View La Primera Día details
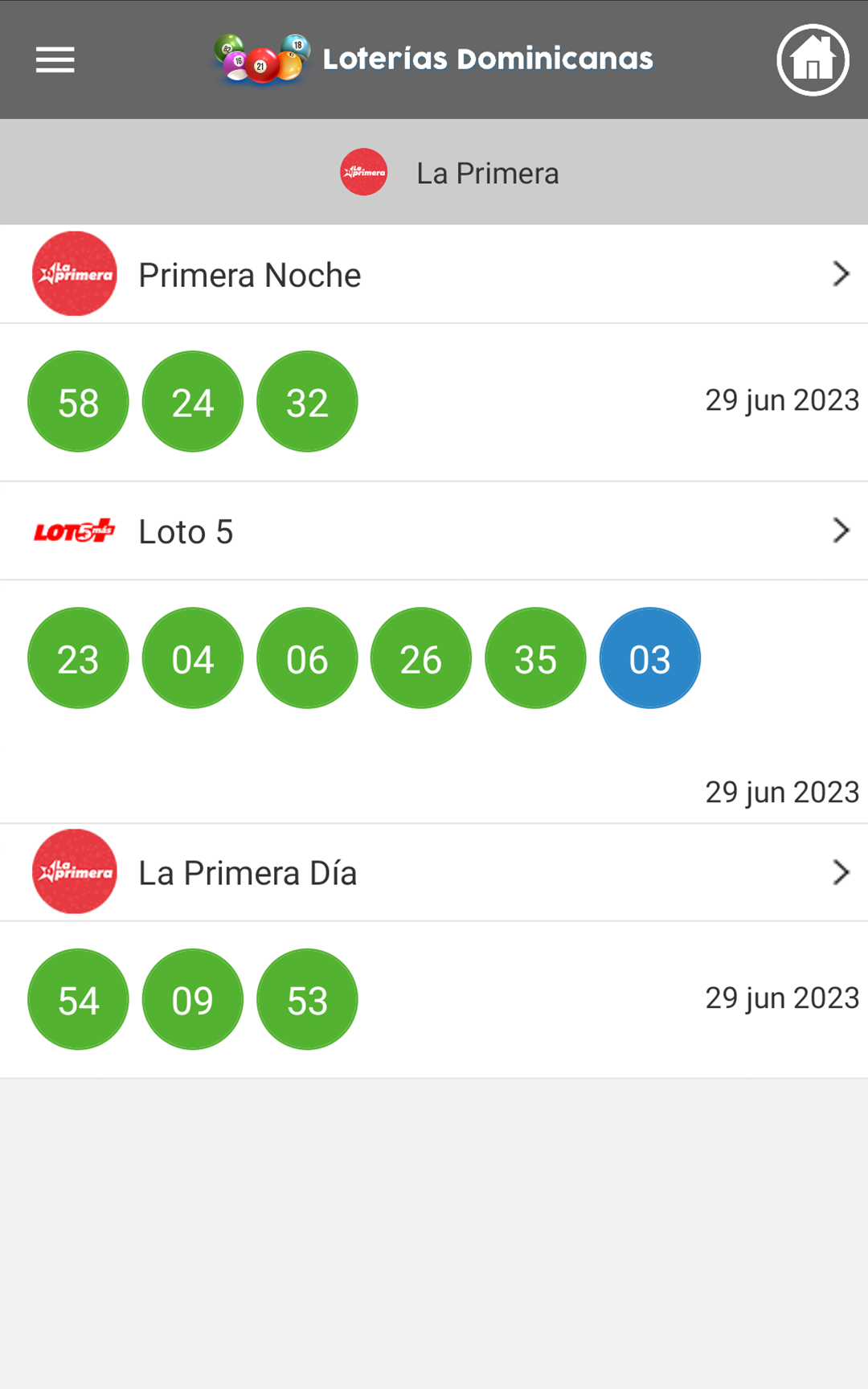The height and width of the screenshot is (1389, 868). [434, 872]
